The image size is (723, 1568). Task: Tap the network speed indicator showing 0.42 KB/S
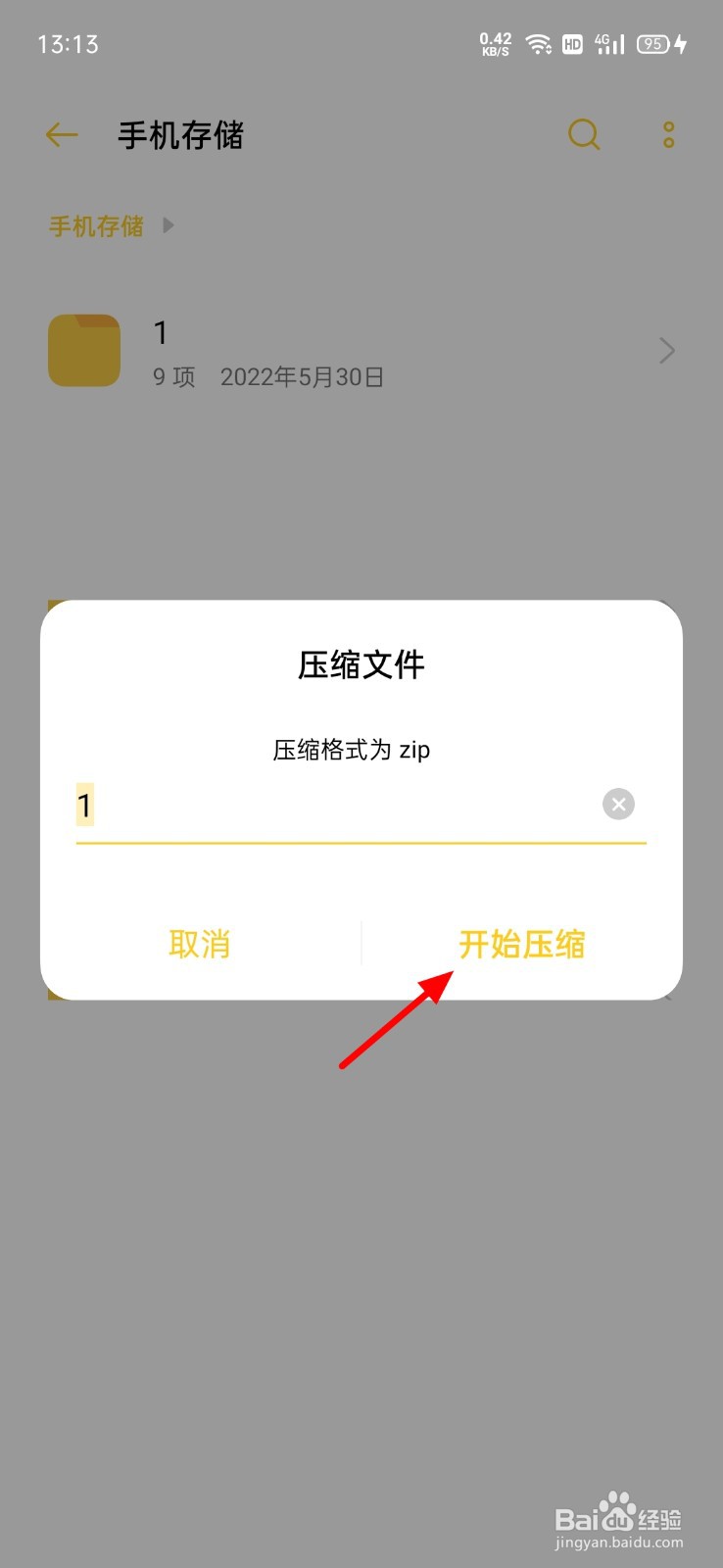click(x=495, y=43)
